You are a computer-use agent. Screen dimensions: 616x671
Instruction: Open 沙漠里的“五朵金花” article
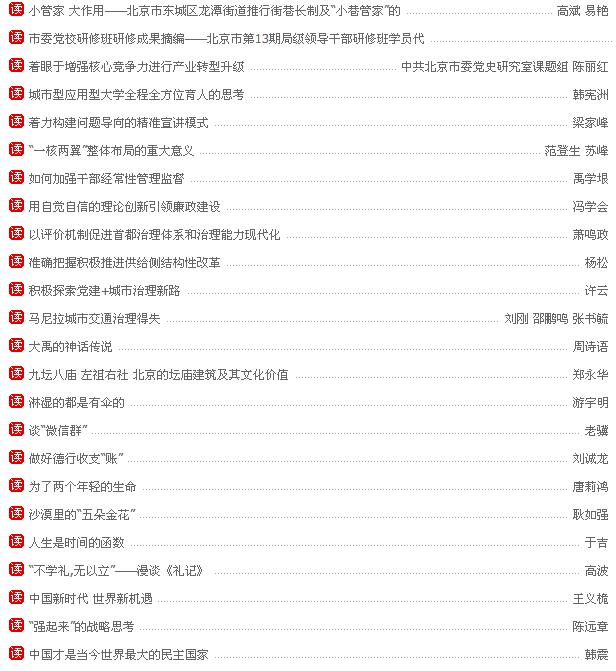82,515
